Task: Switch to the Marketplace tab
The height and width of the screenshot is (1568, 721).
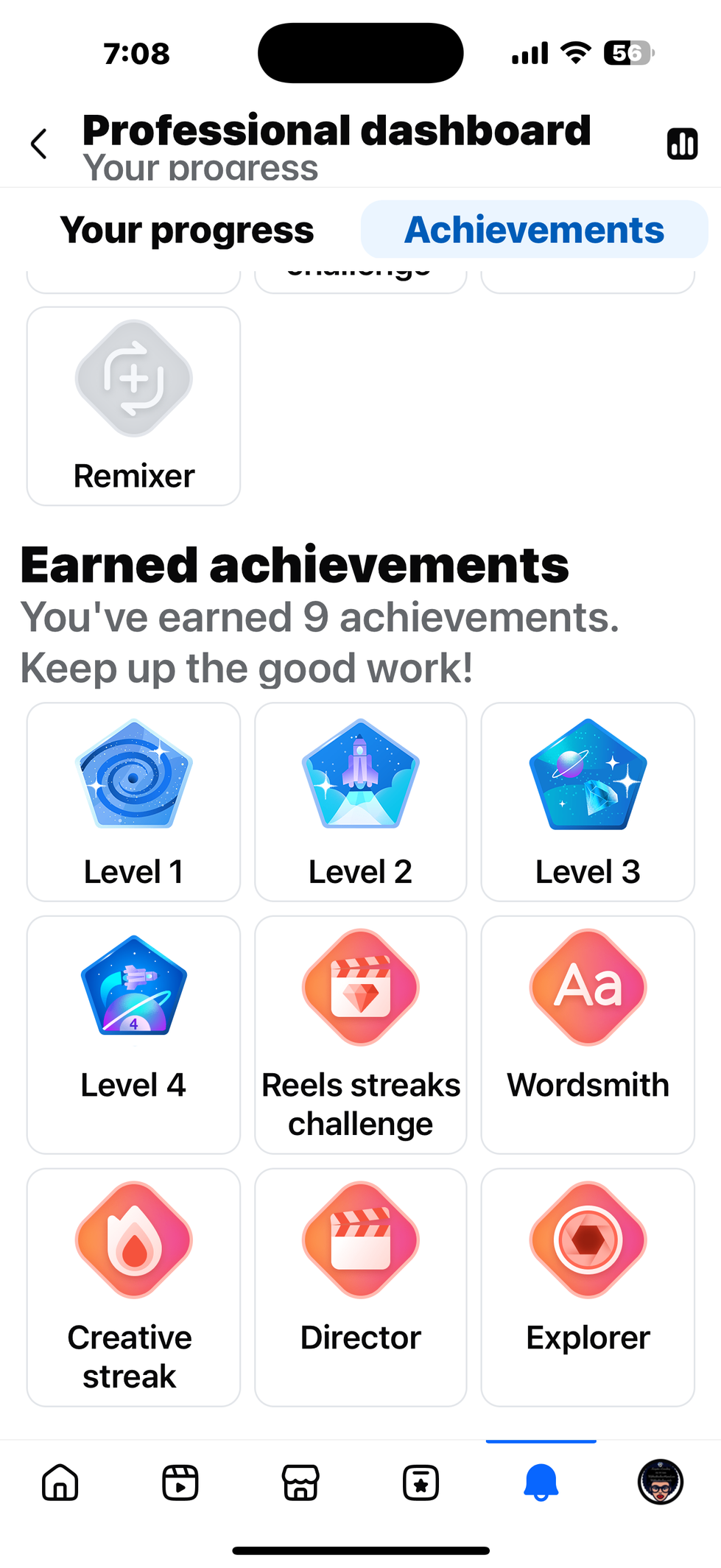Action: pyautogui.click(x=300, y=1483)
